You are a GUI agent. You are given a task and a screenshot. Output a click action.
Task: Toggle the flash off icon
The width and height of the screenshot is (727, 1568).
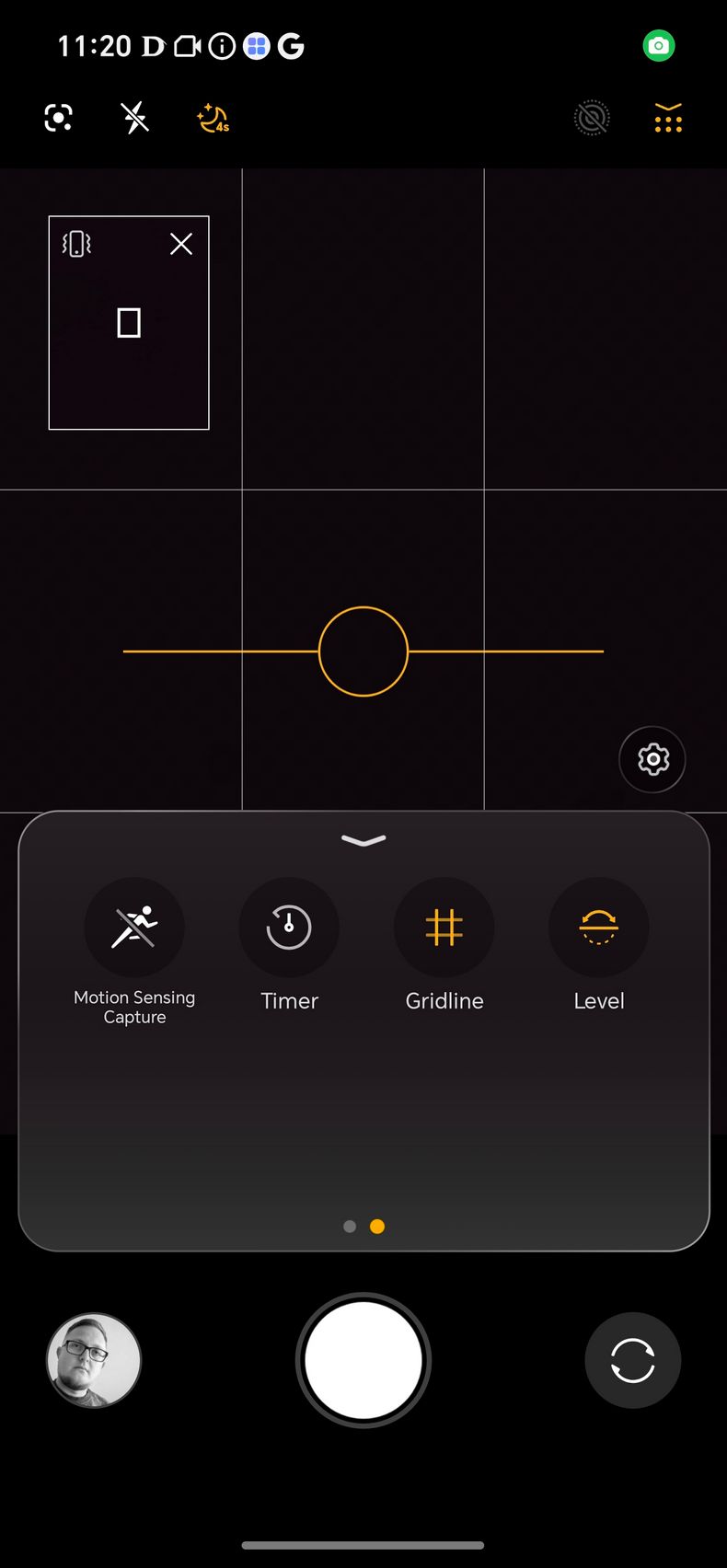pos(135,118)
